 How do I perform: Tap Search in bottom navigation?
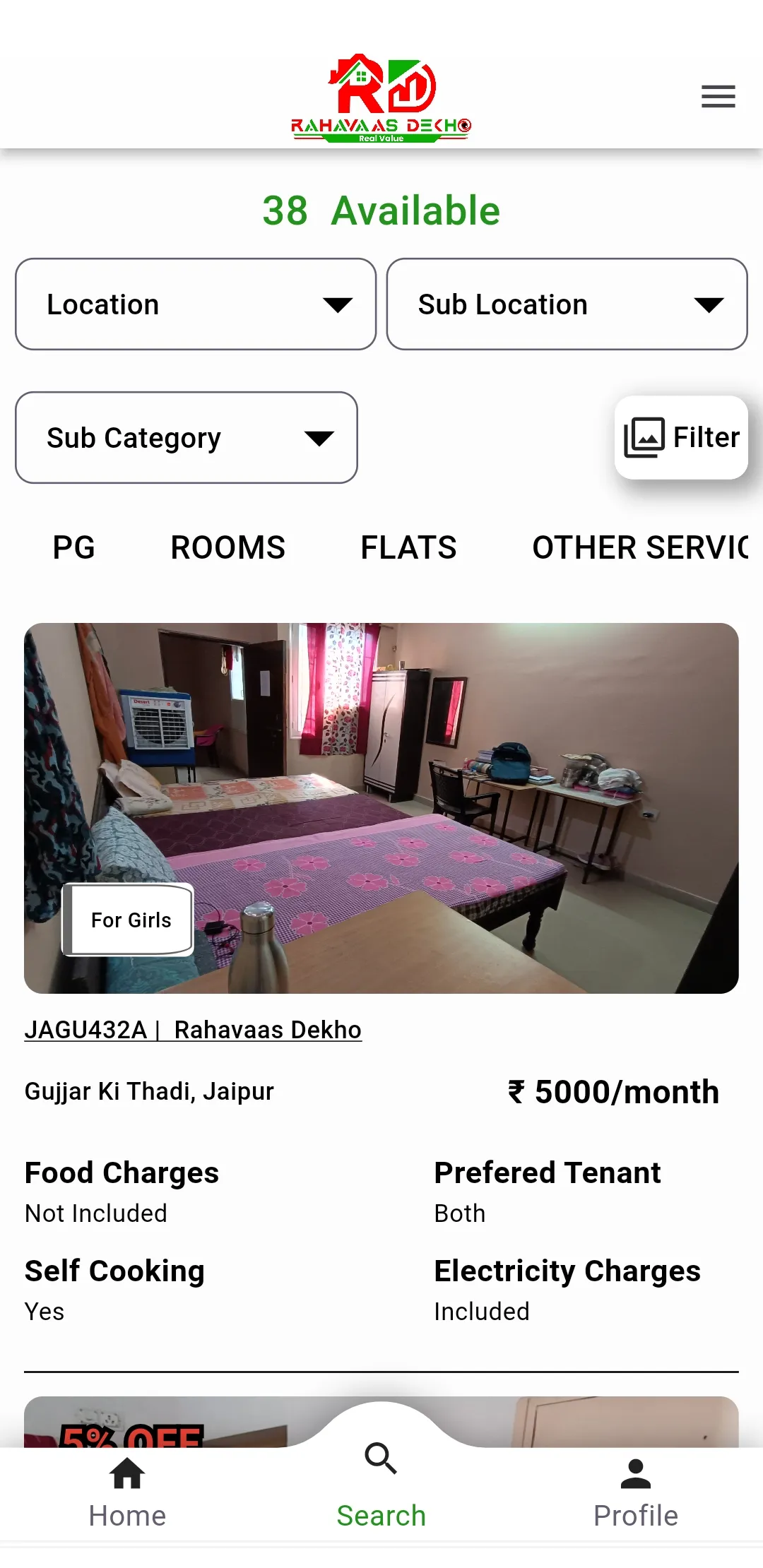pyautogui.click(x=381, y=1486)
